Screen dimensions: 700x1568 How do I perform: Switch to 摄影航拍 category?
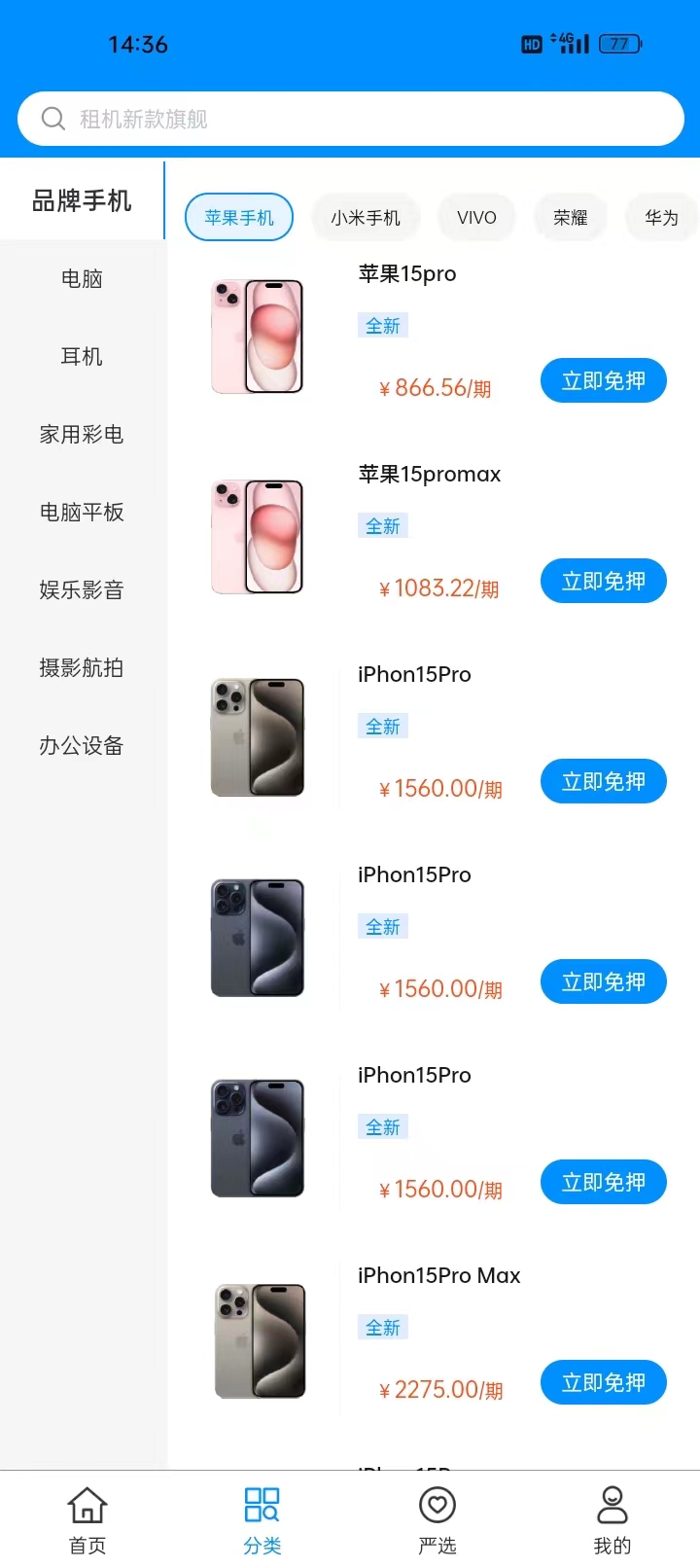pyautogui.click(x=82, y=668)
